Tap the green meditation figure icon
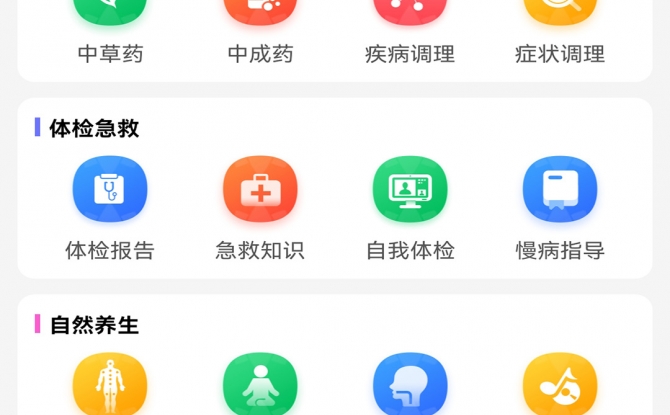Screen dimensions: 670x415 pyautogui.click(x=260, y=386)
